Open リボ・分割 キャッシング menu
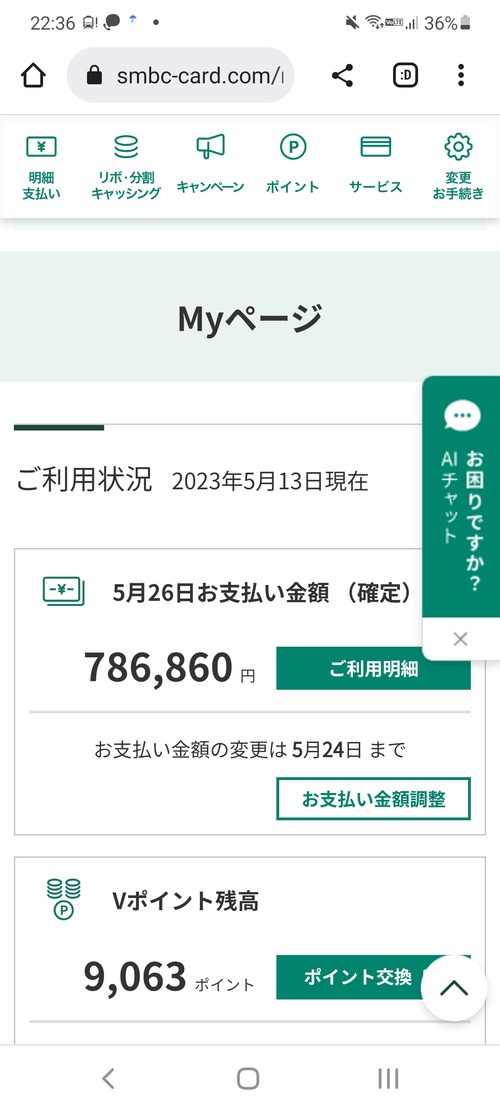500x1111 pixels. coord(126,167)
